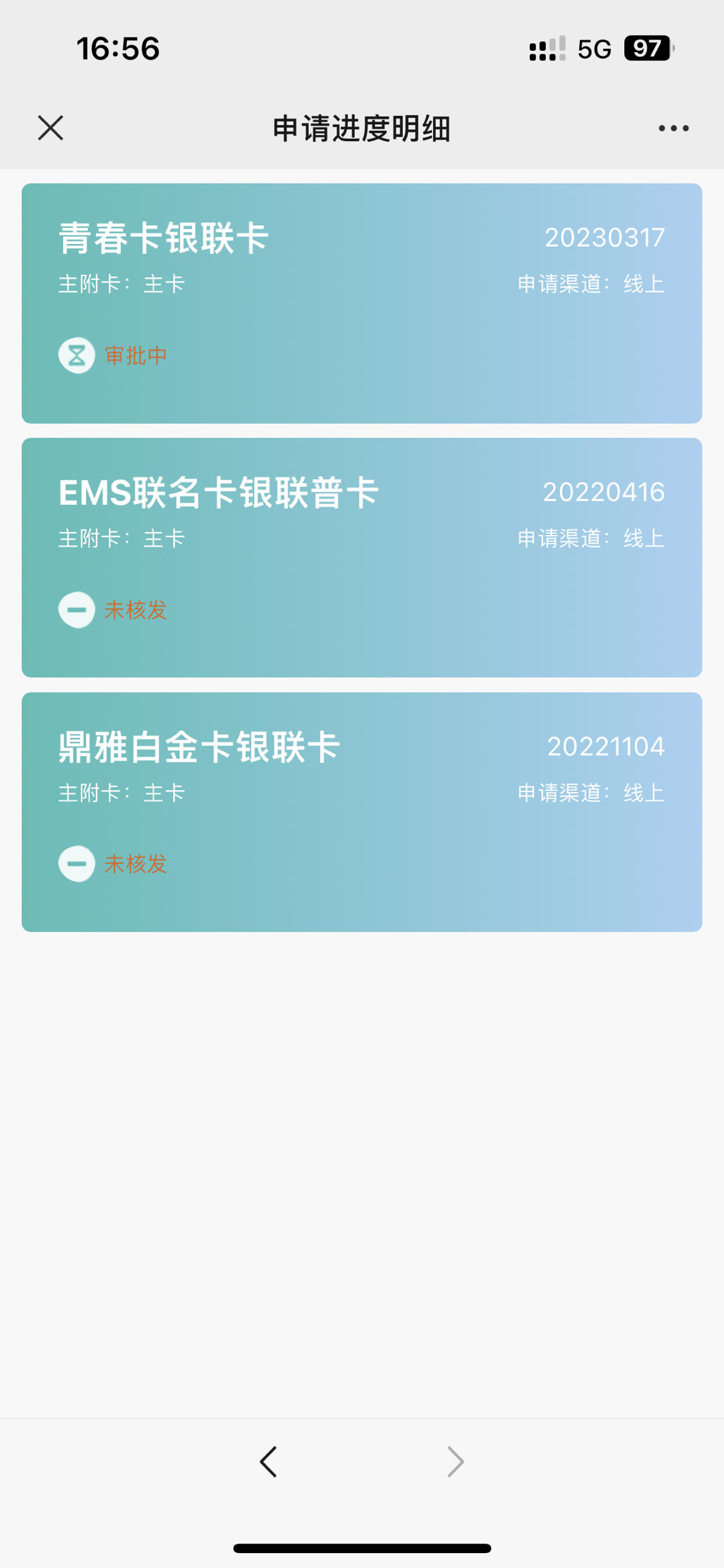Open the 青春卡银联卡 application card
724x1568 pixels.
pyautogui.click(x=362, y=303)
